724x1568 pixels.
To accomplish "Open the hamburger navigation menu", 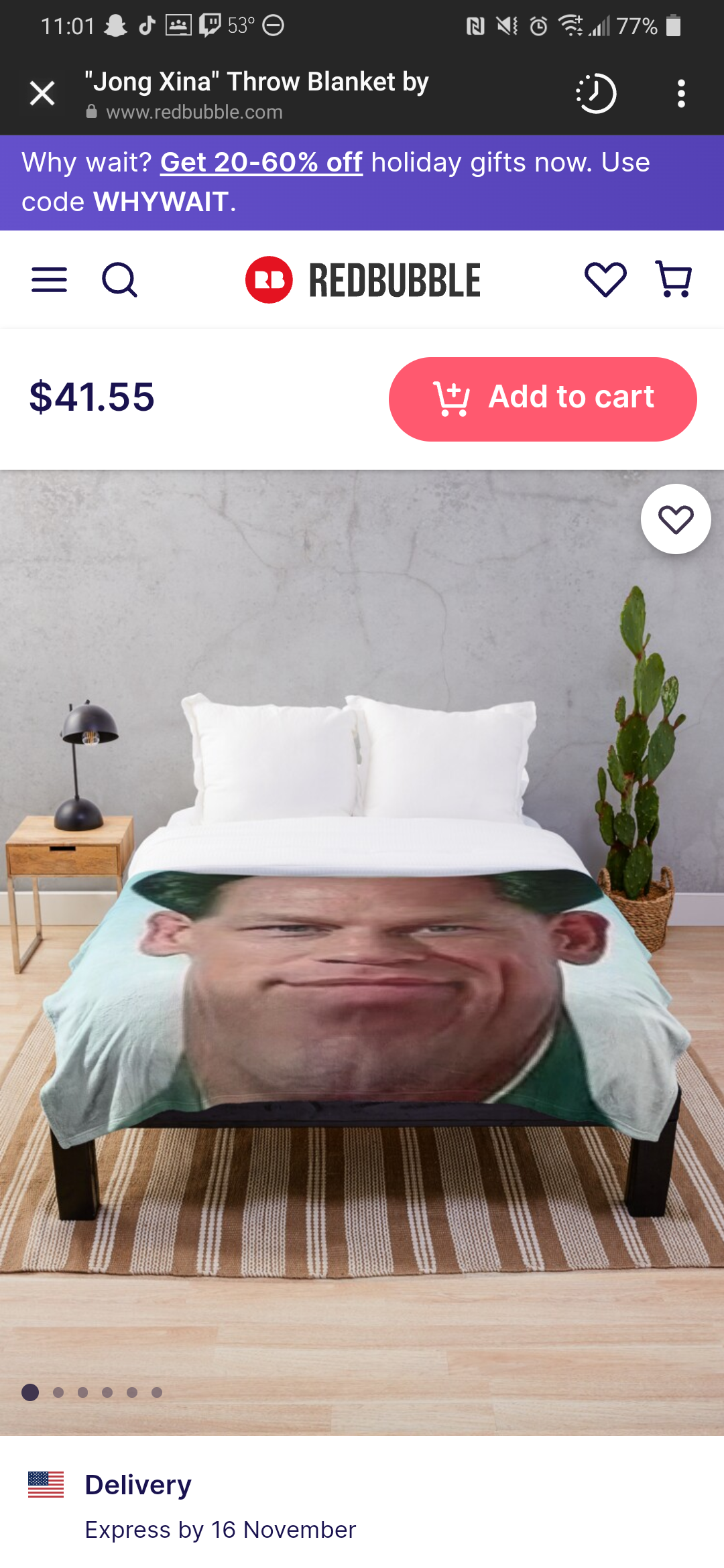I will click(x=49, y=279).
